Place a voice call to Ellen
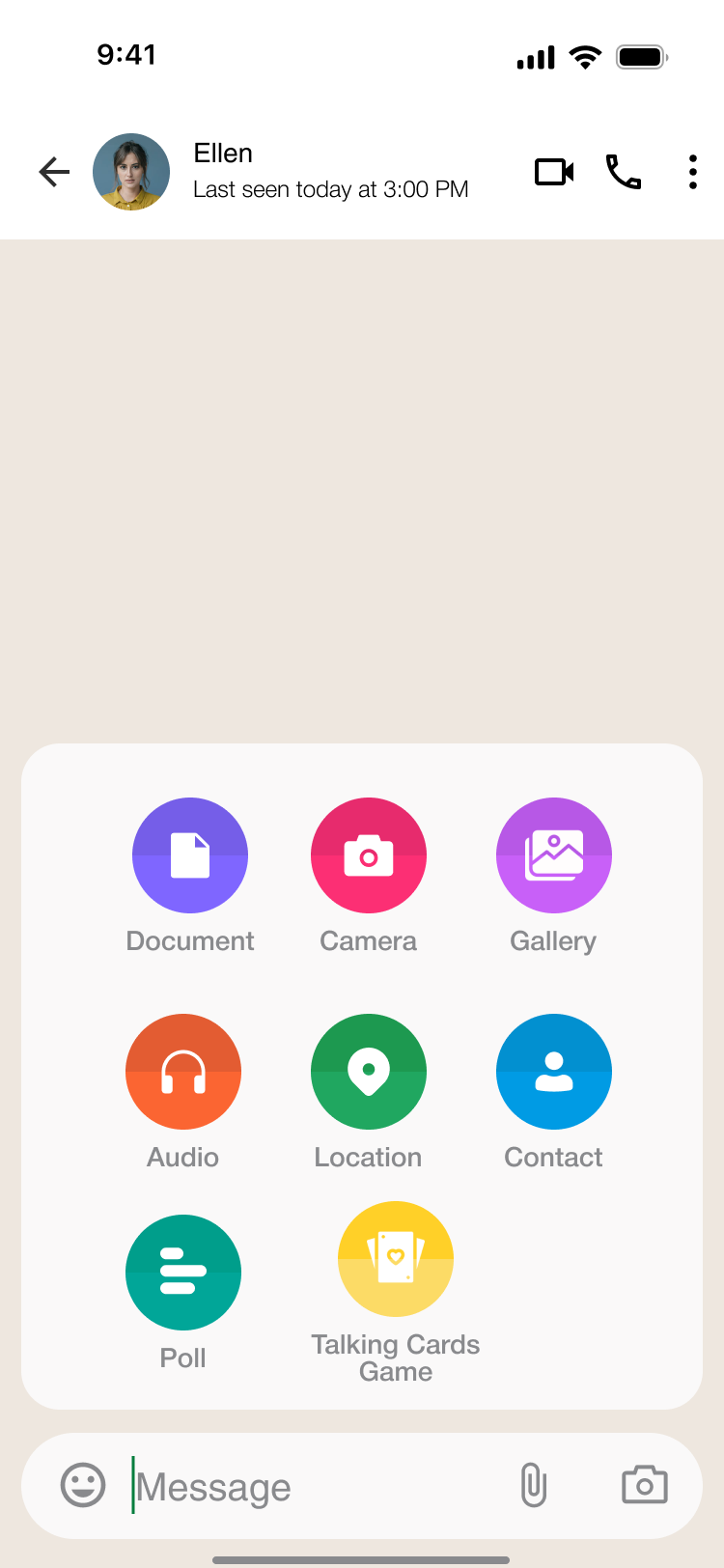This screenshot has height=1568, width=724. (x=623, y=171)
